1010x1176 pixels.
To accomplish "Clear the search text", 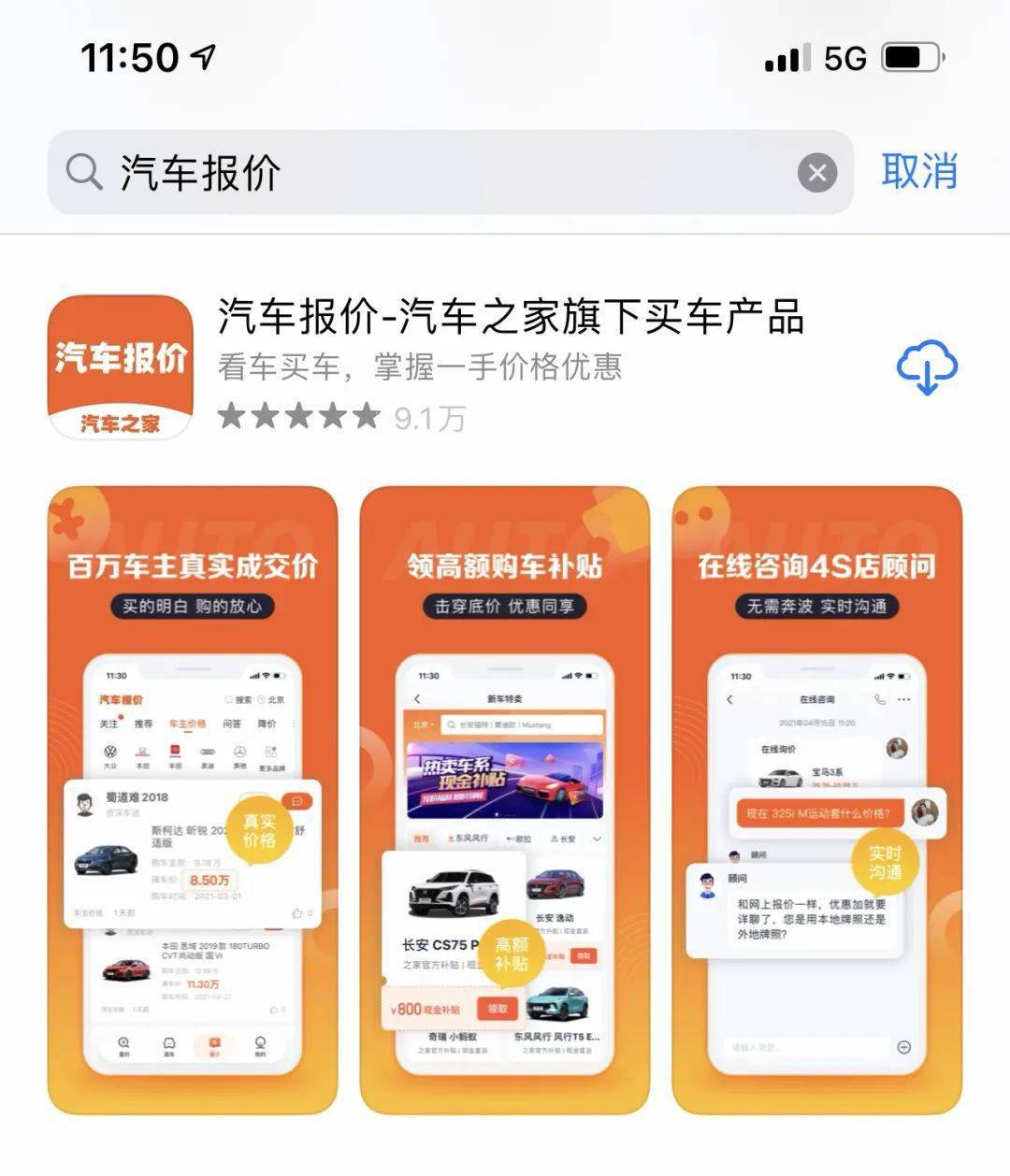I will tap(816, 173).
